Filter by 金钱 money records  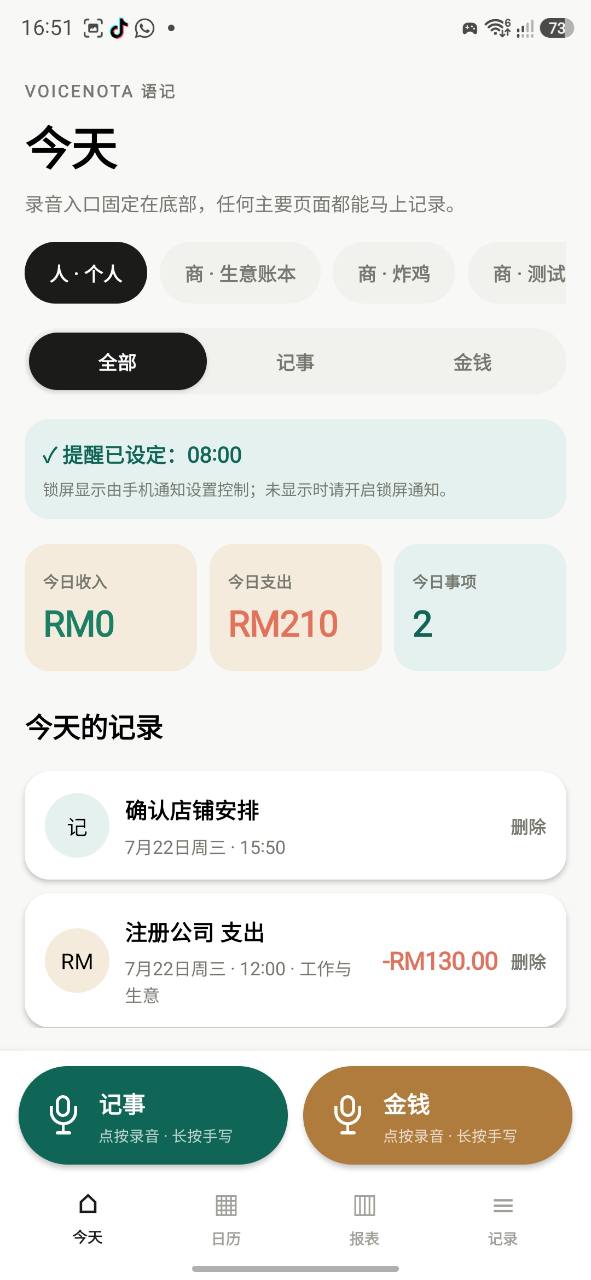point(472,362)
